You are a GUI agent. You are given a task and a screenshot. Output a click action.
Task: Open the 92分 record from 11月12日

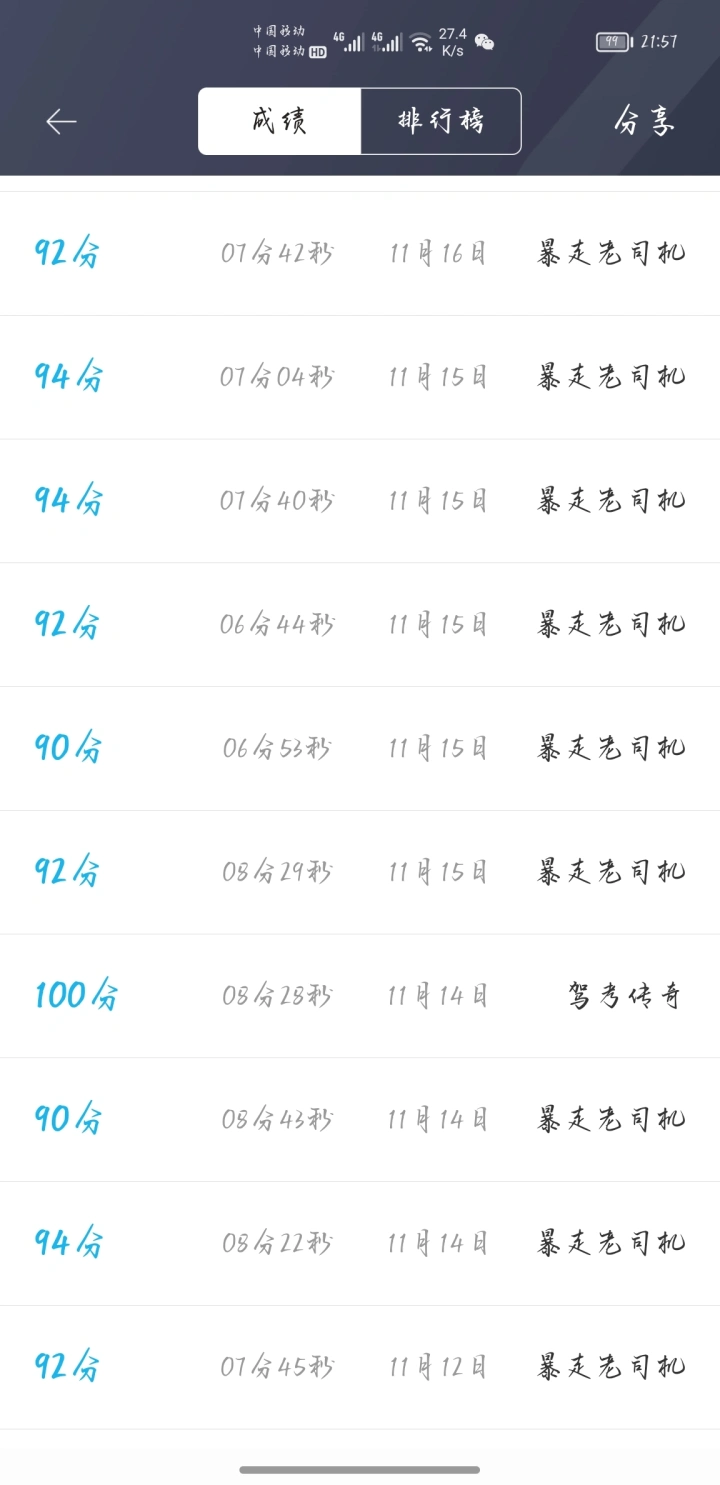(x=360, y=1367)
